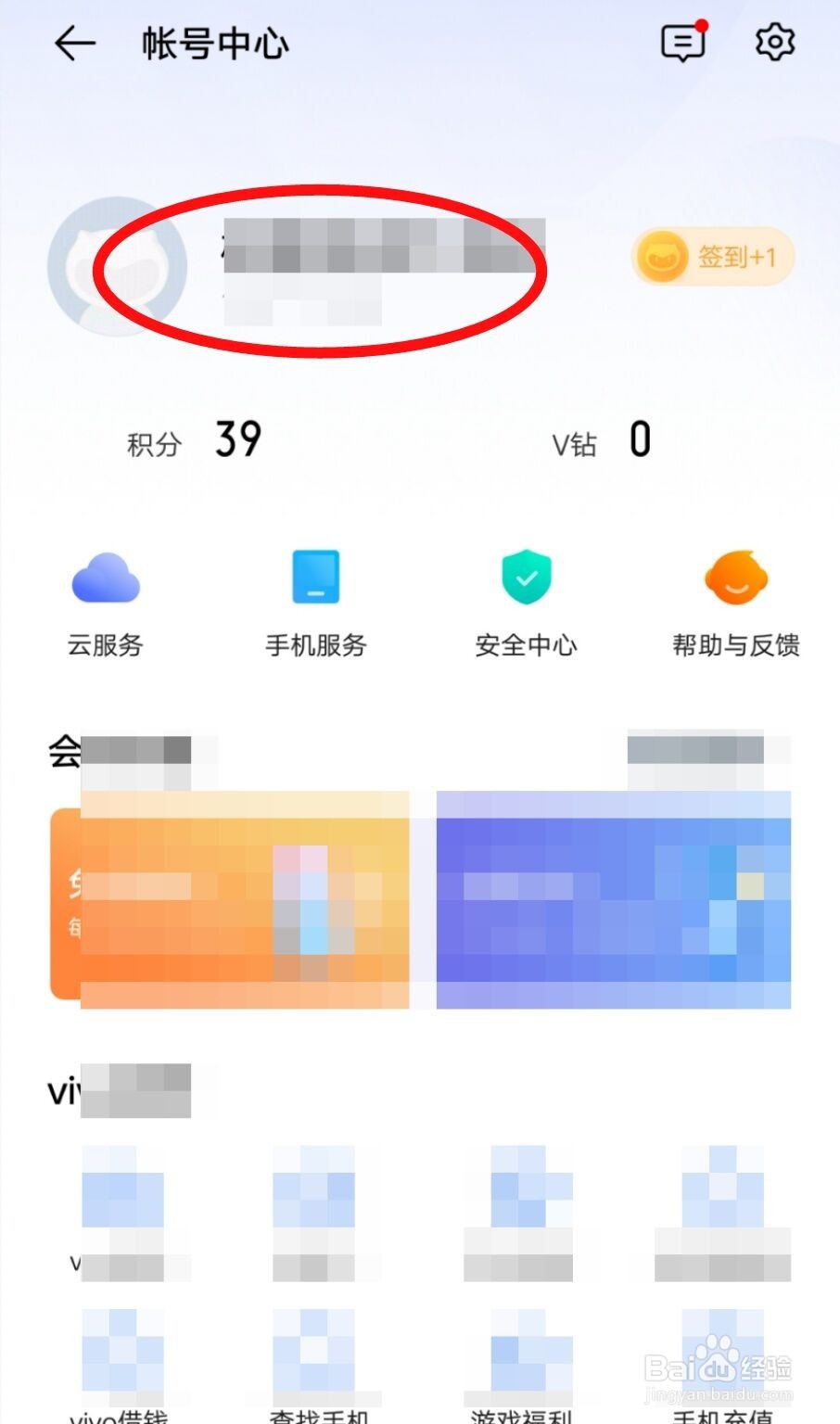This screenshot has width=840, height=1424.
Task: Open the message notification icon
Action: (681, 43)
